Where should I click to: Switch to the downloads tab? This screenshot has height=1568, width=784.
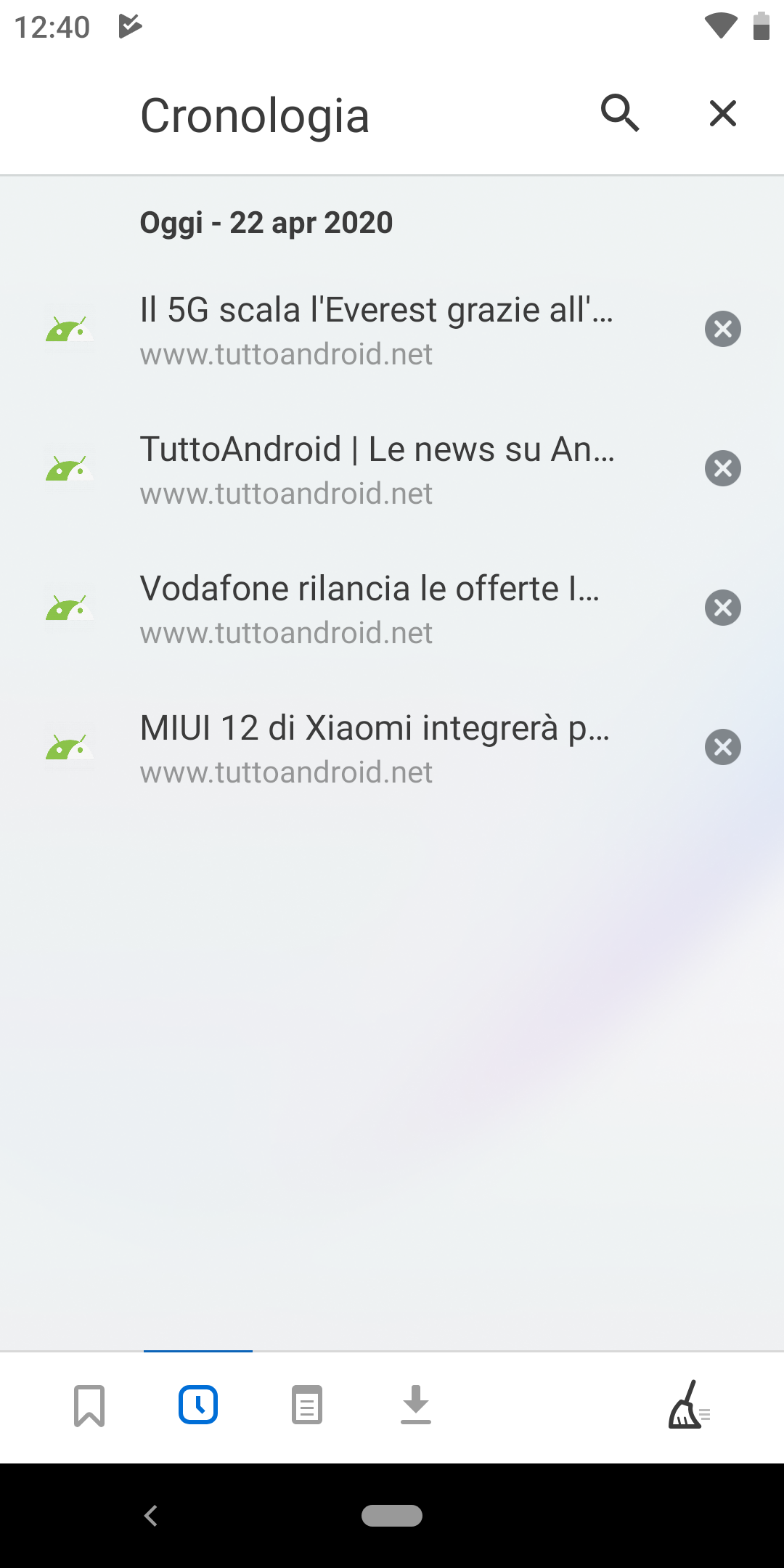416,1405
